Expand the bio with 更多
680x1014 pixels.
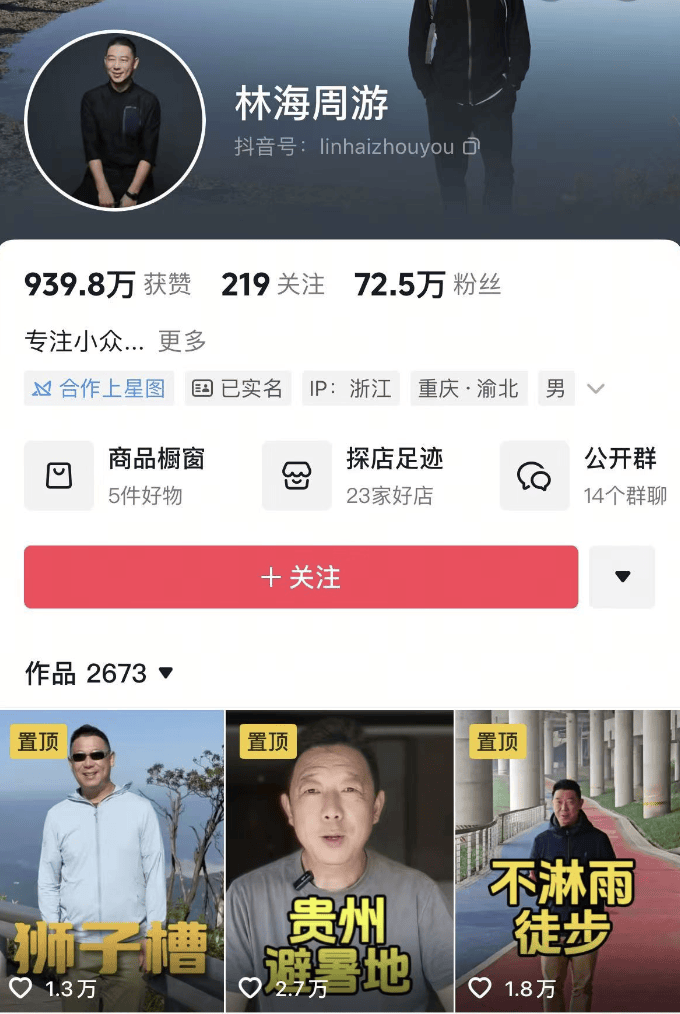182,341
